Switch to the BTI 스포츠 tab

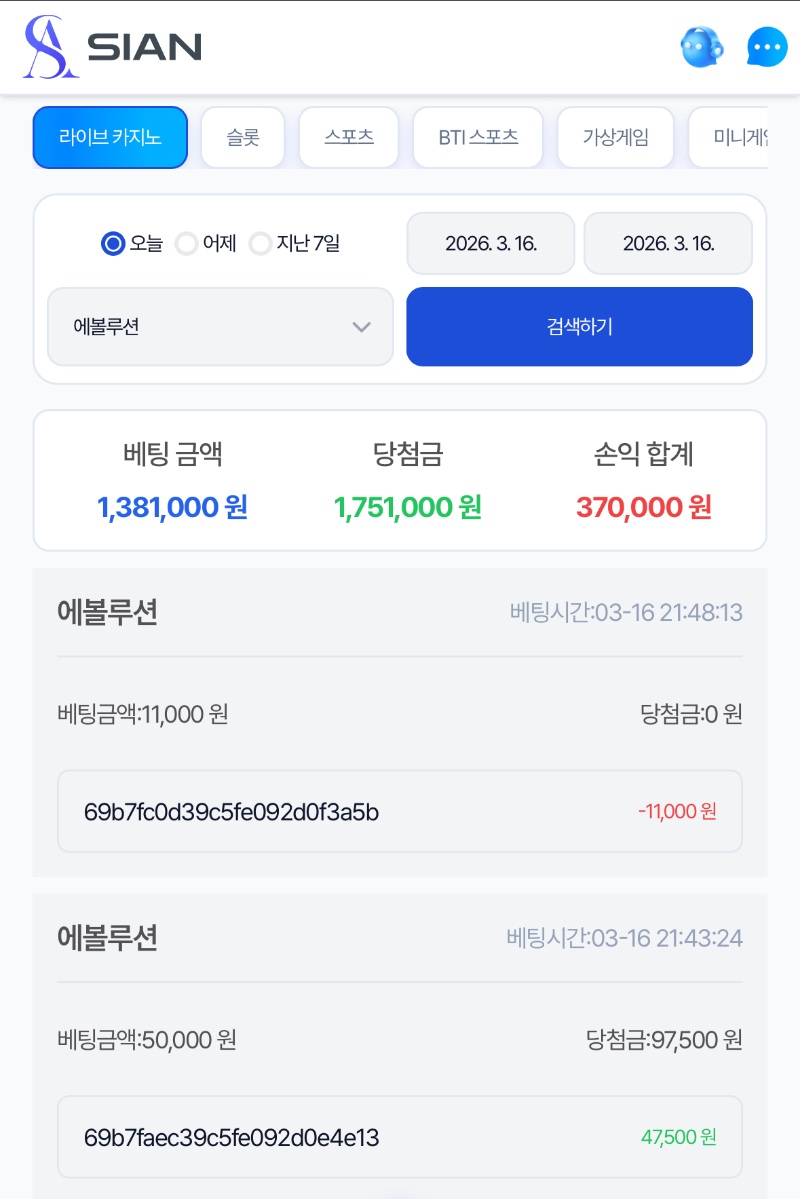tap(478, 138)
